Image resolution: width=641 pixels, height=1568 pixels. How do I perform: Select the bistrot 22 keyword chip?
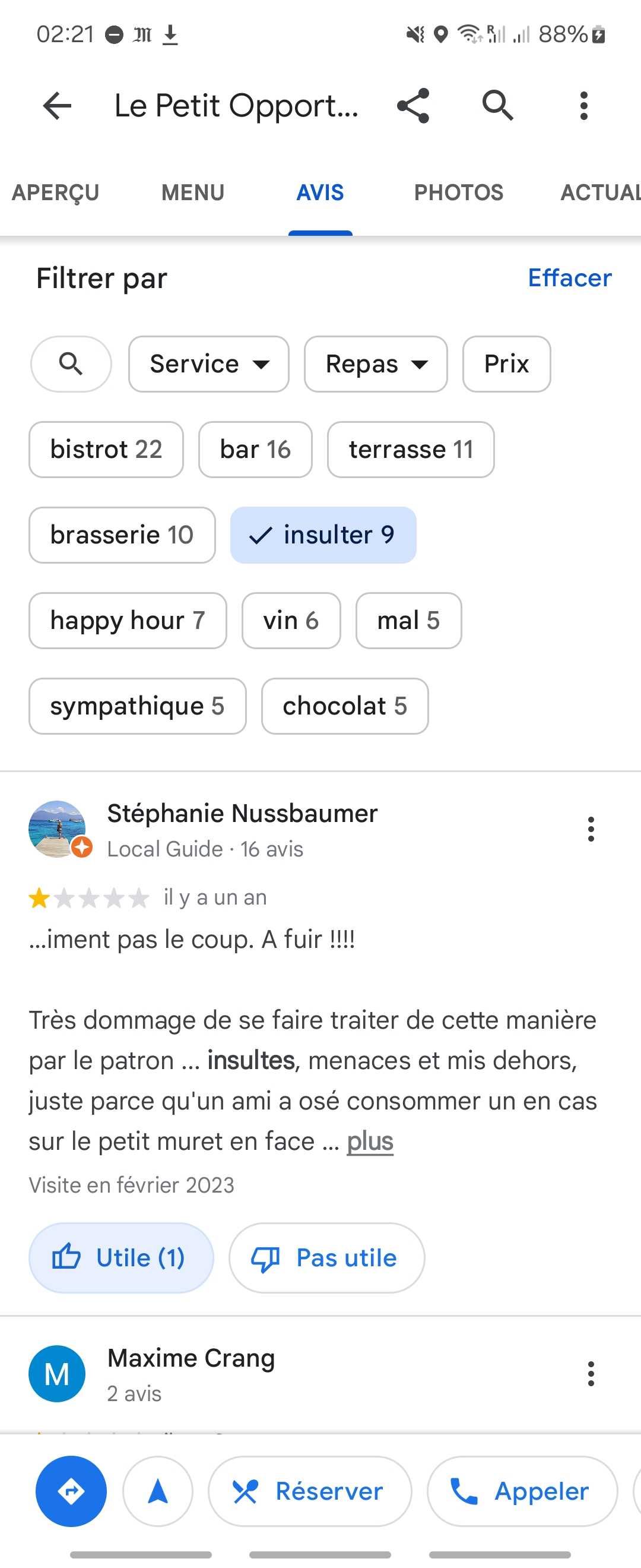pyautogui.click(x=106, y=450)
